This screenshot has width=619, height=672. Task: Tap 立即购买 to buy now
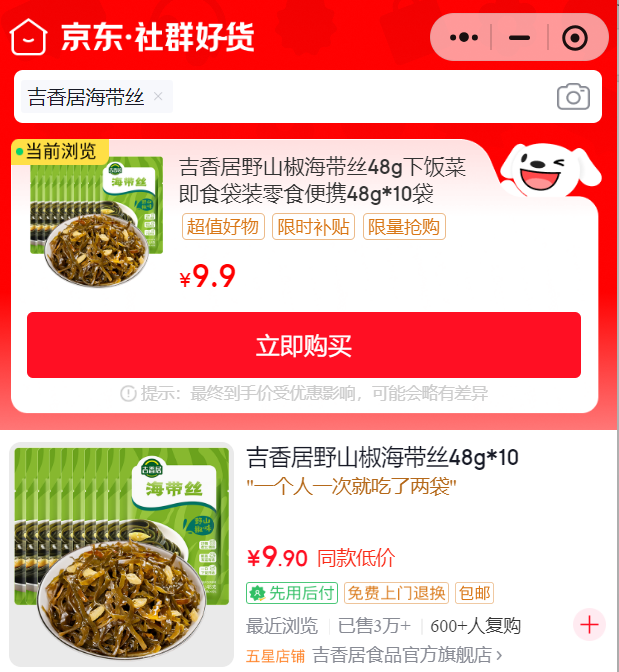click(304, 345)
